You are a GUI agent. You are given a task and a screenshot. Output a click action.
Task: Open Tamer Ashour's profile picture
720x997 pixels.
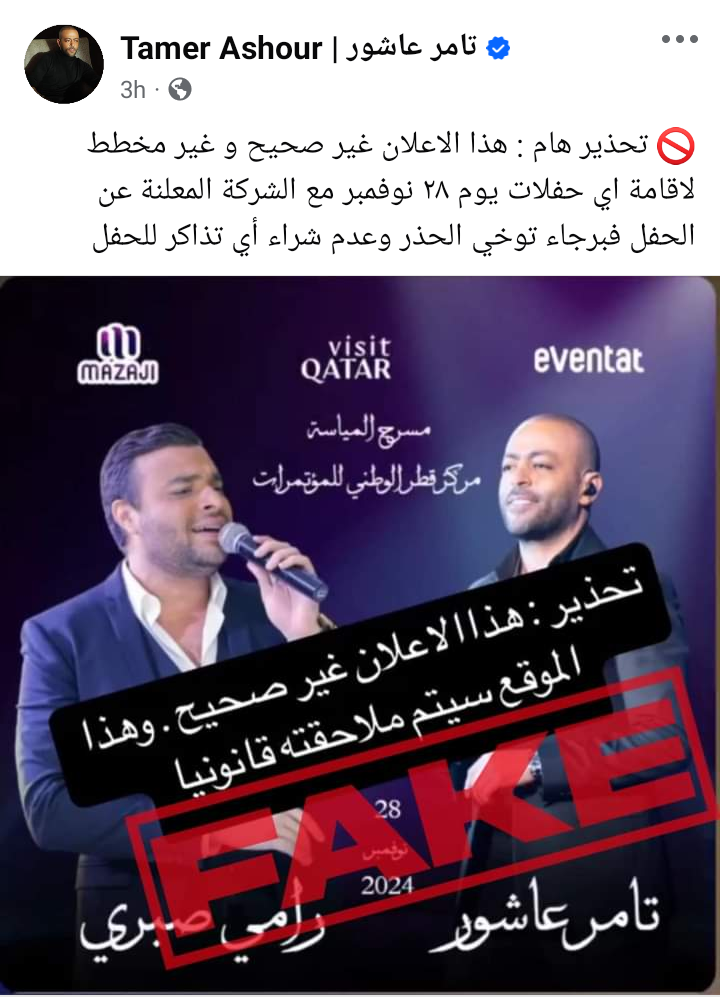tap(64, 64)
